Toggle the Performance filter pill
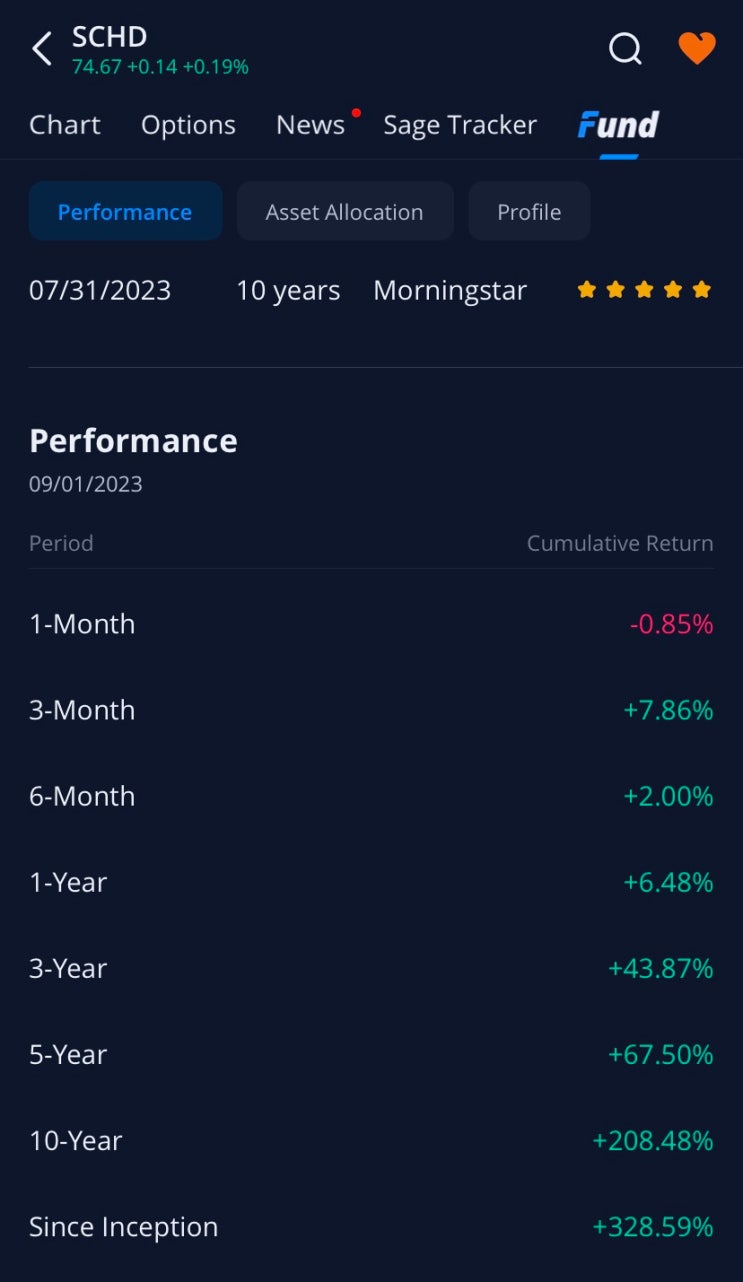743x1282 pixels. tap(125, 211)
